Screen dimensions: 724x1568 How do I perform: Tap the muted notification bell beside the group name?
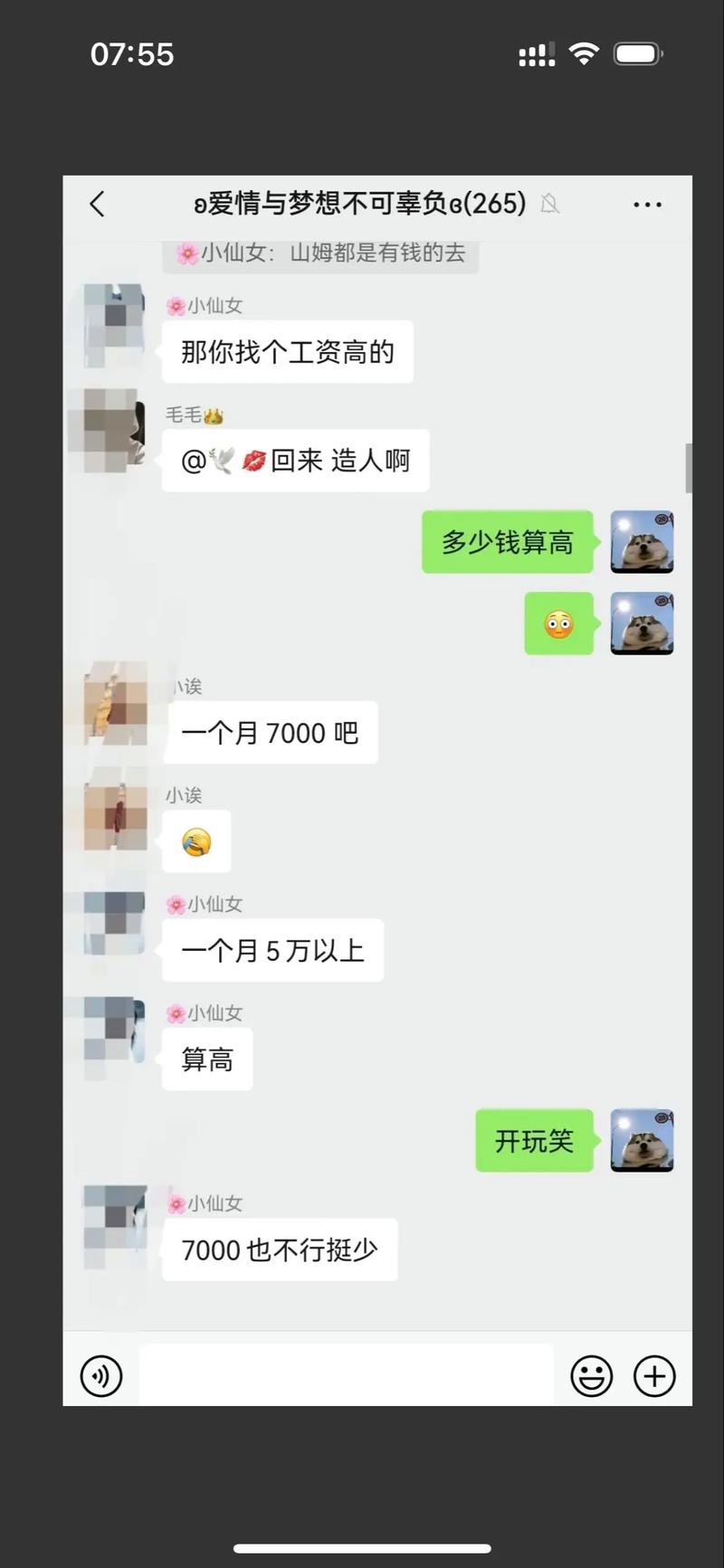click(549, 205)
